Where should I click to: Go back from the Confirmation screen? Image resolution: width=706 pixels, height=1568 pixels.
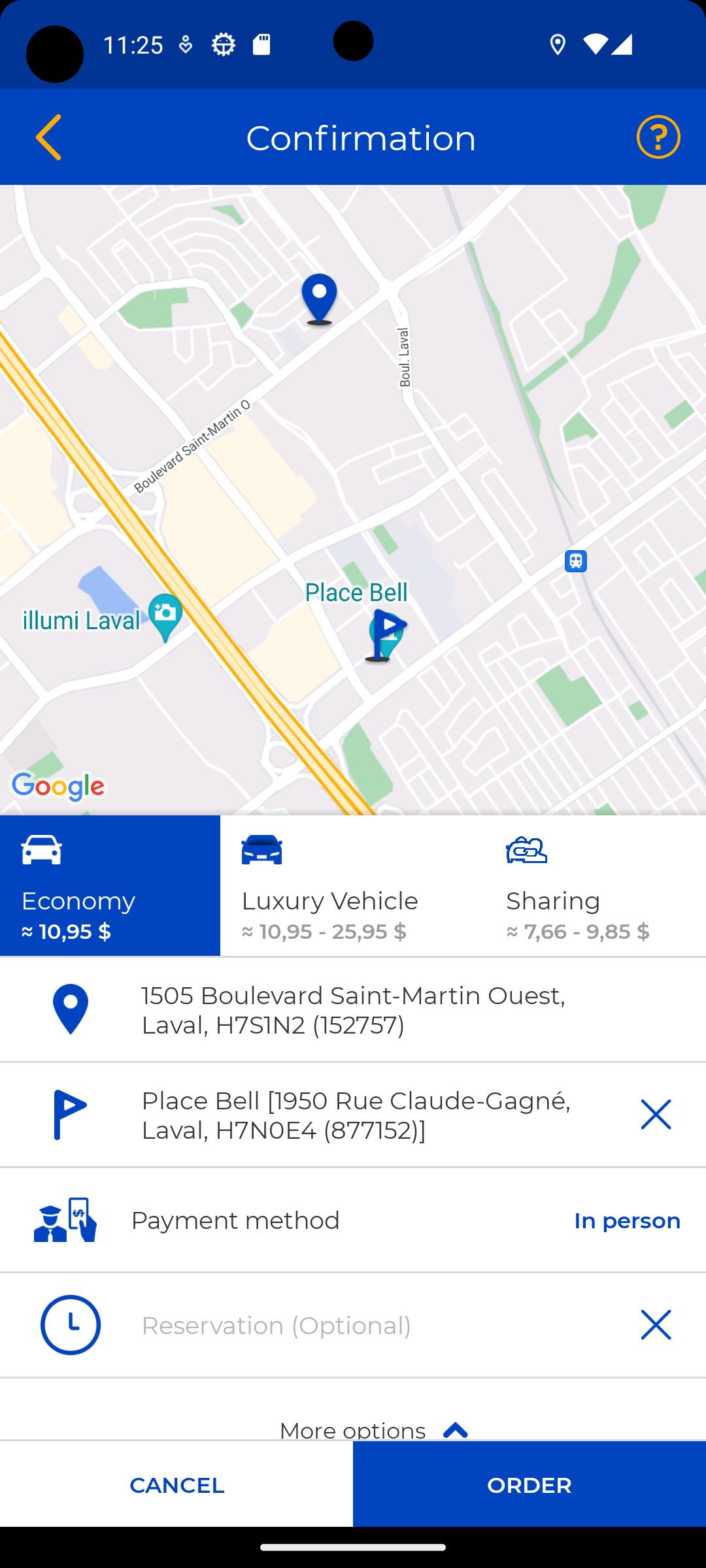49,137
